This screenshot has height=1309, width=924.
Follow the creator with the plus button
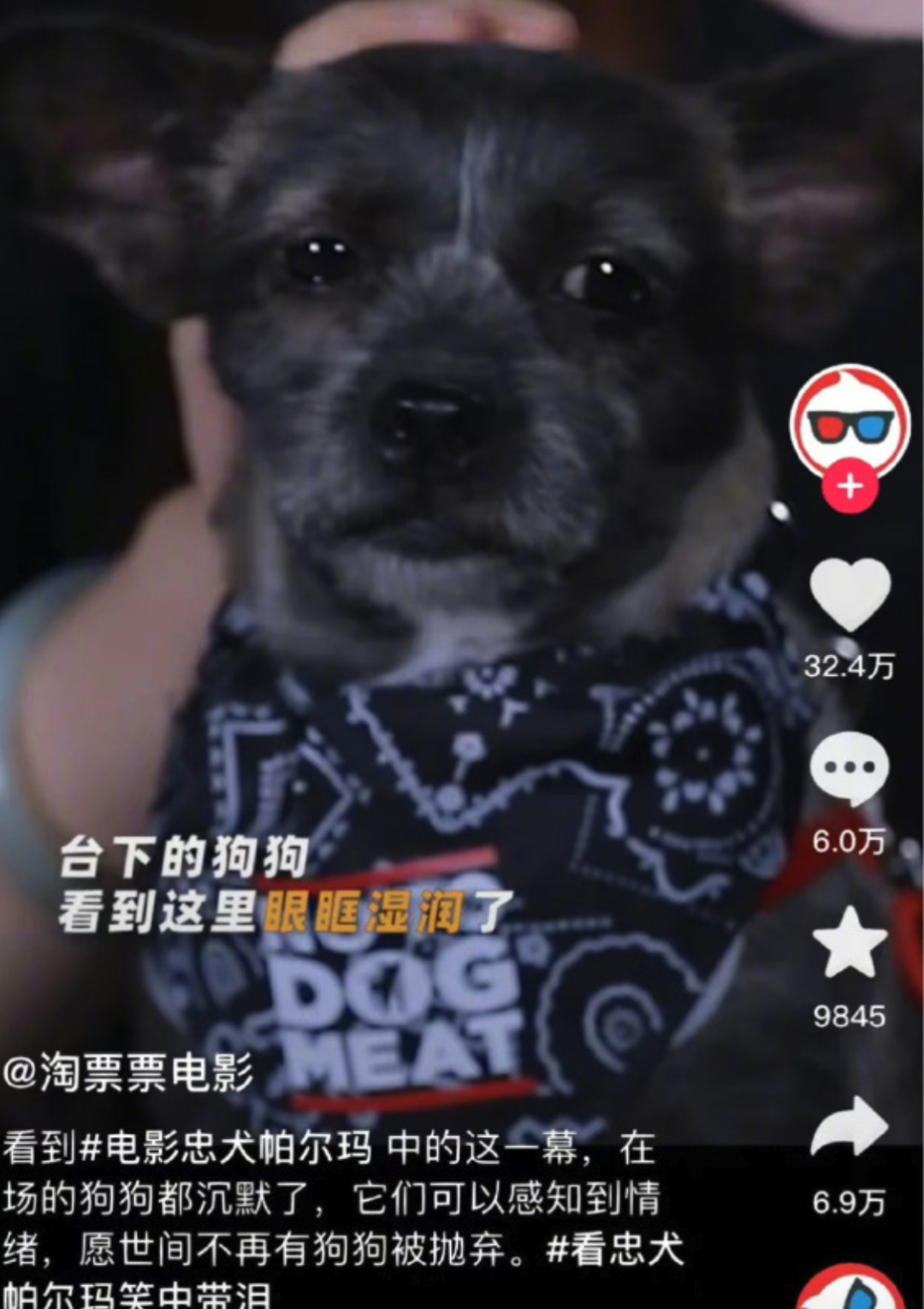850,488
